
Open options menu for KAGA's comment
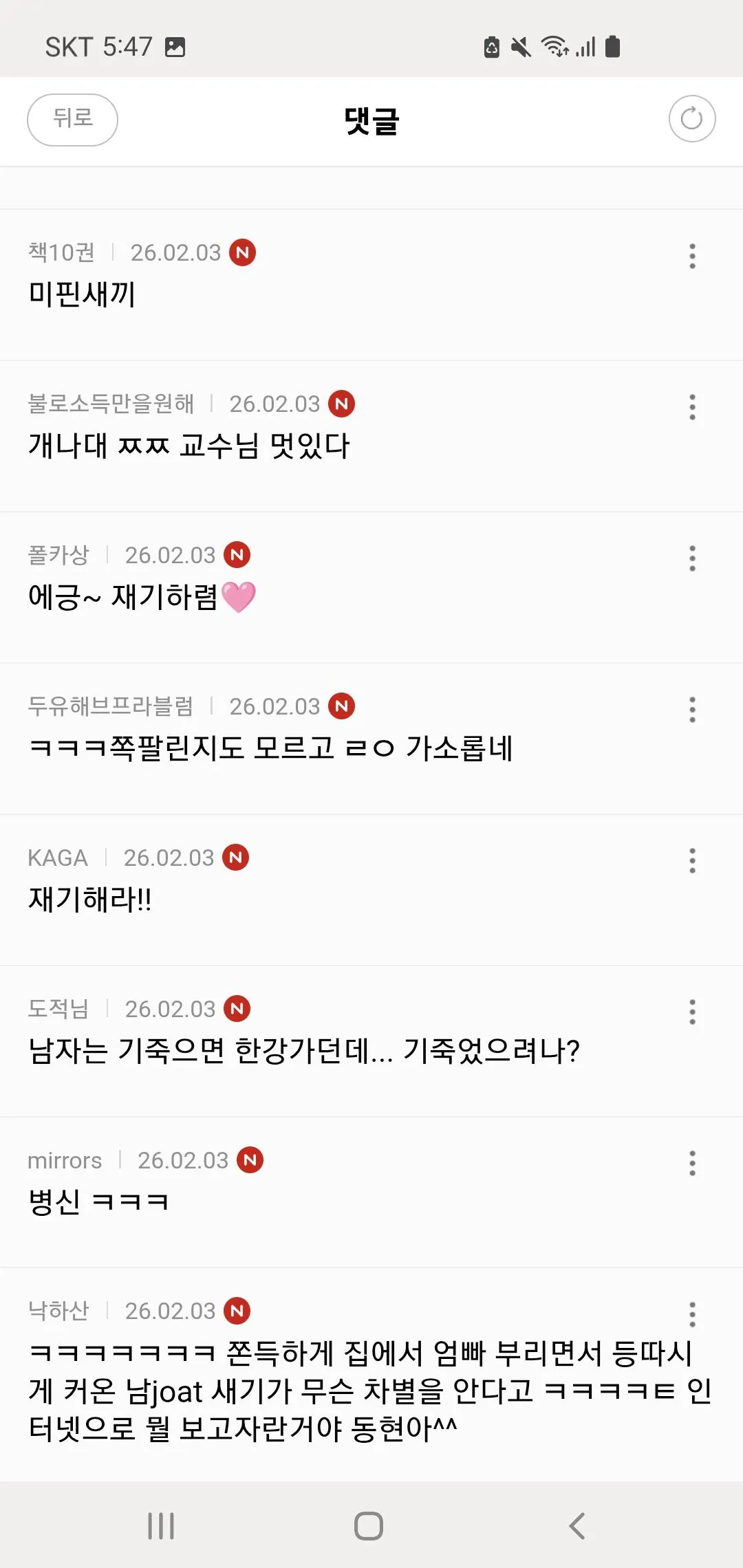692,861
